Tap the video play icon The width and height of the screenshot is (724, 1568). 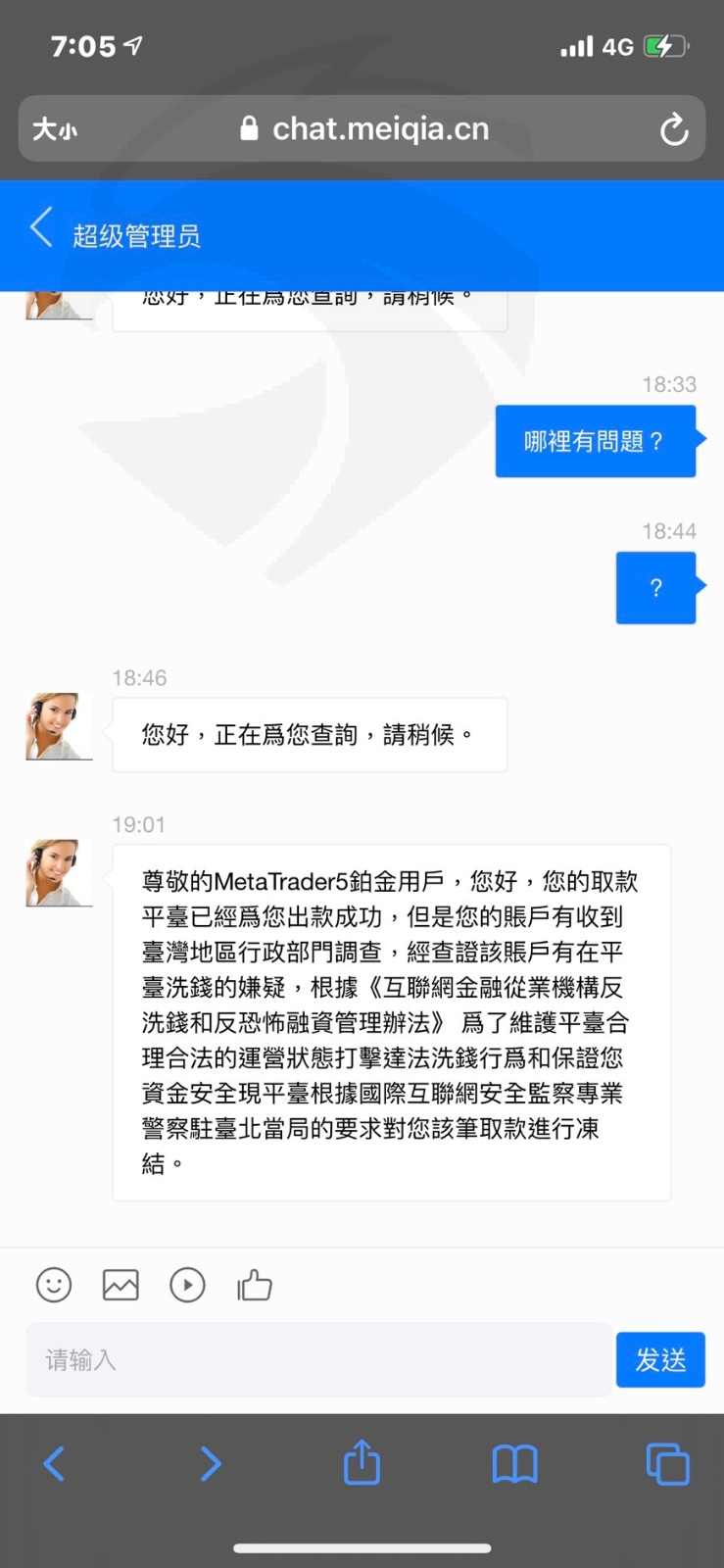(x=187, y=1284)
